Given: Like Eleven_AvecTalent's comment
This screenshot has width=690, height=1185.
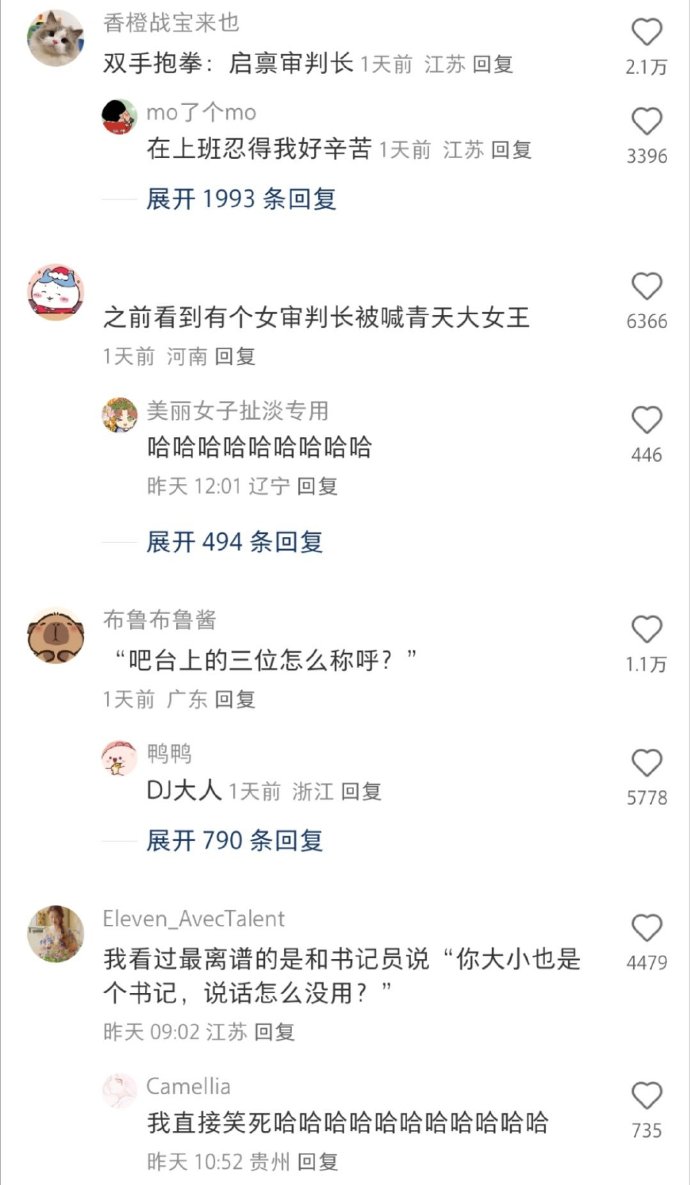Looking at the screenshot, I should tap(647, 928).
